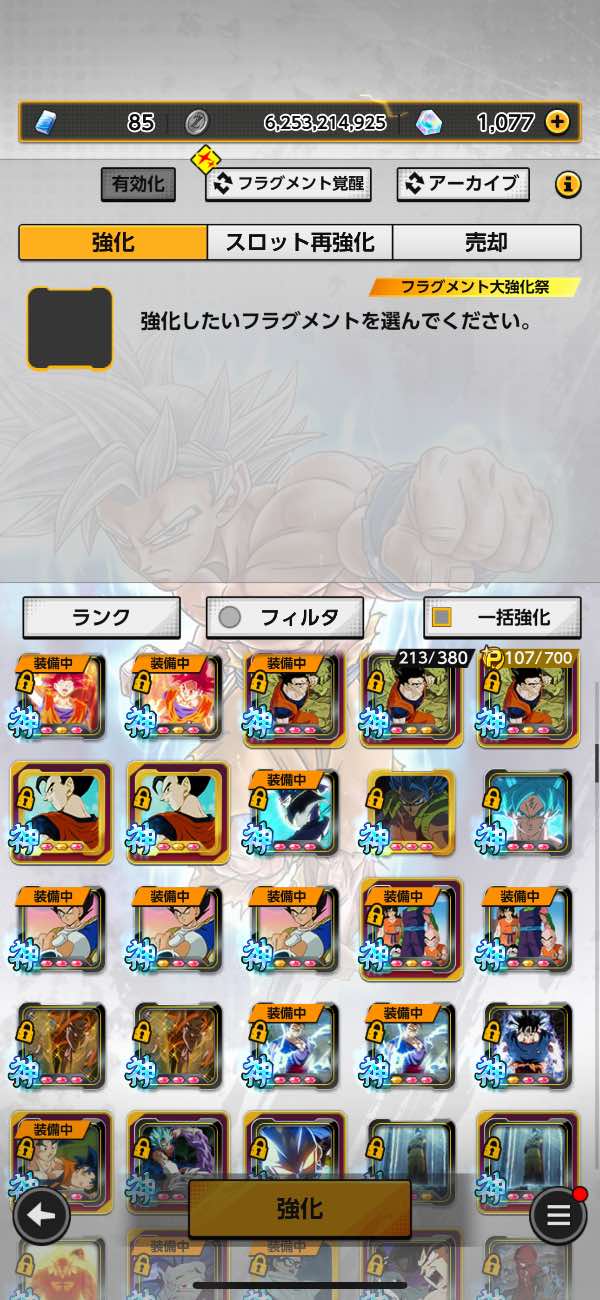Image resolution: width=600 pixels, height=1300 pixels.
Task: Switch to the スロット再強化 tab
Action: 299,242
